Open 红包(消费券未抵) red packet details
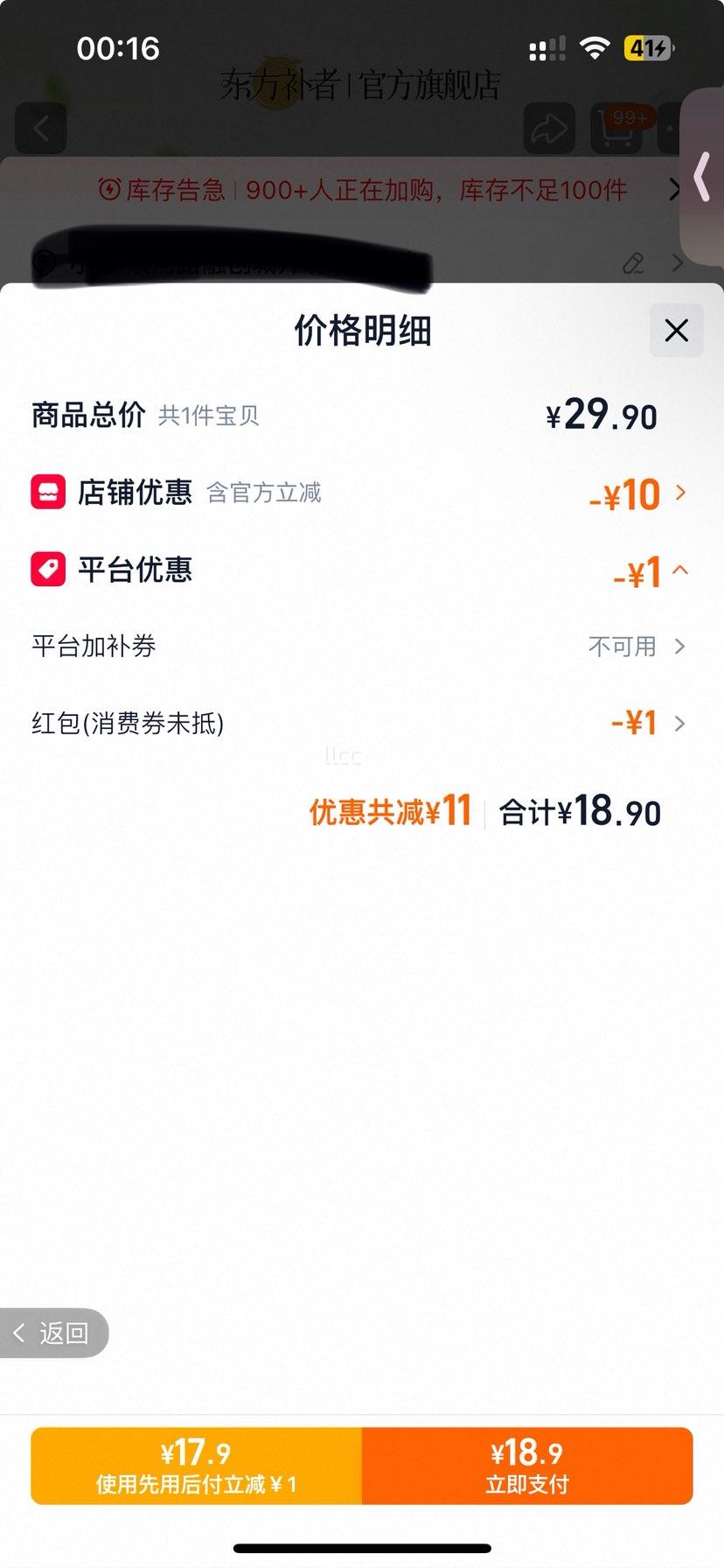 click(361, 724)
